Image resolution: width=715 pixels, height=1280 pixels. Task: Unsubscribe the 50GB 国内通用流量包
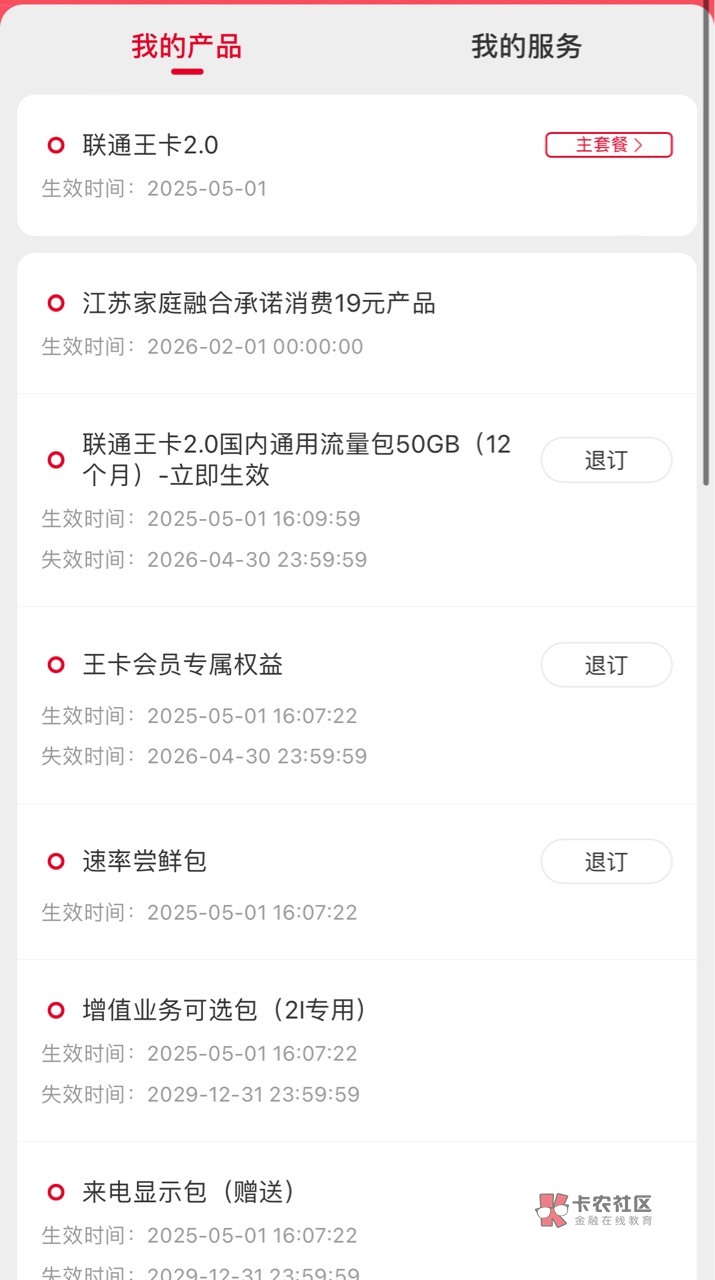(x=606, y=460)
